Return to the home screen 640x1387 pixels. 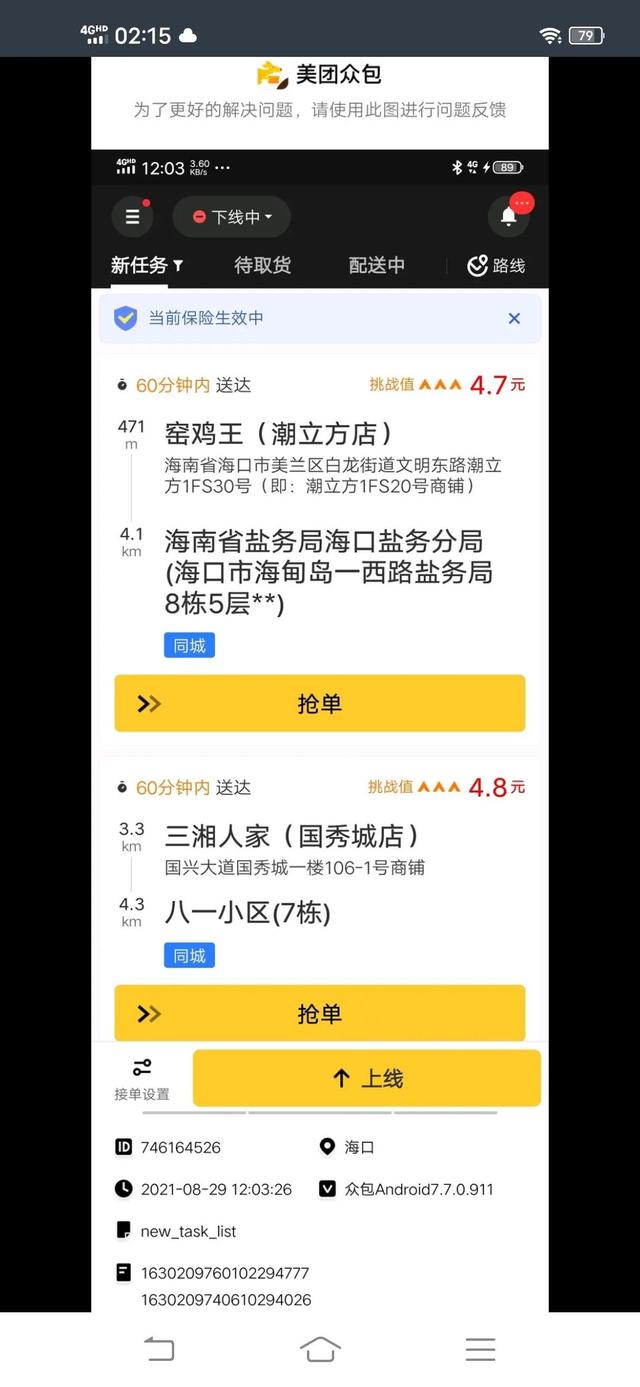tap(320, 1349)
